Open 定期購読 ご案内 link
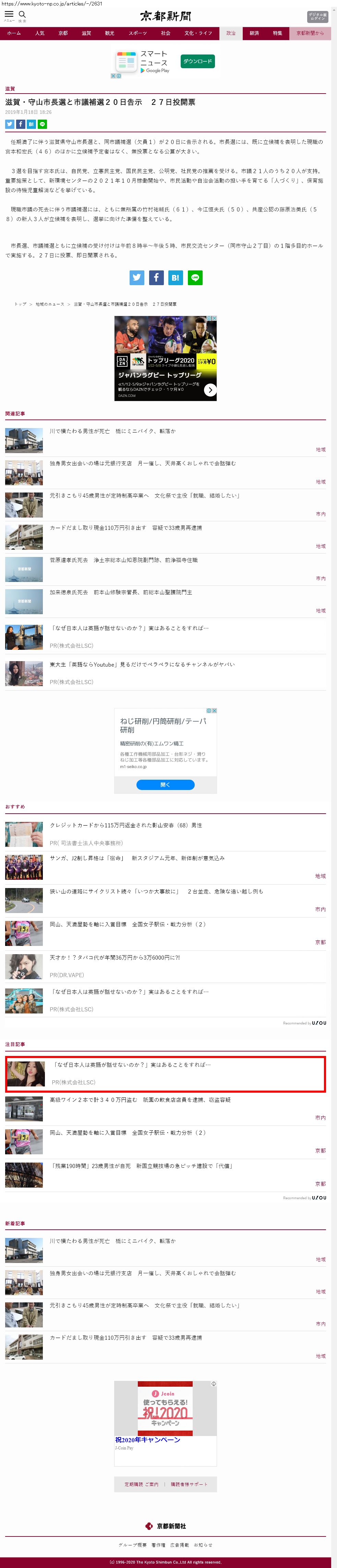Viewport: 337px width, 1568px height. click(141, 1485)
